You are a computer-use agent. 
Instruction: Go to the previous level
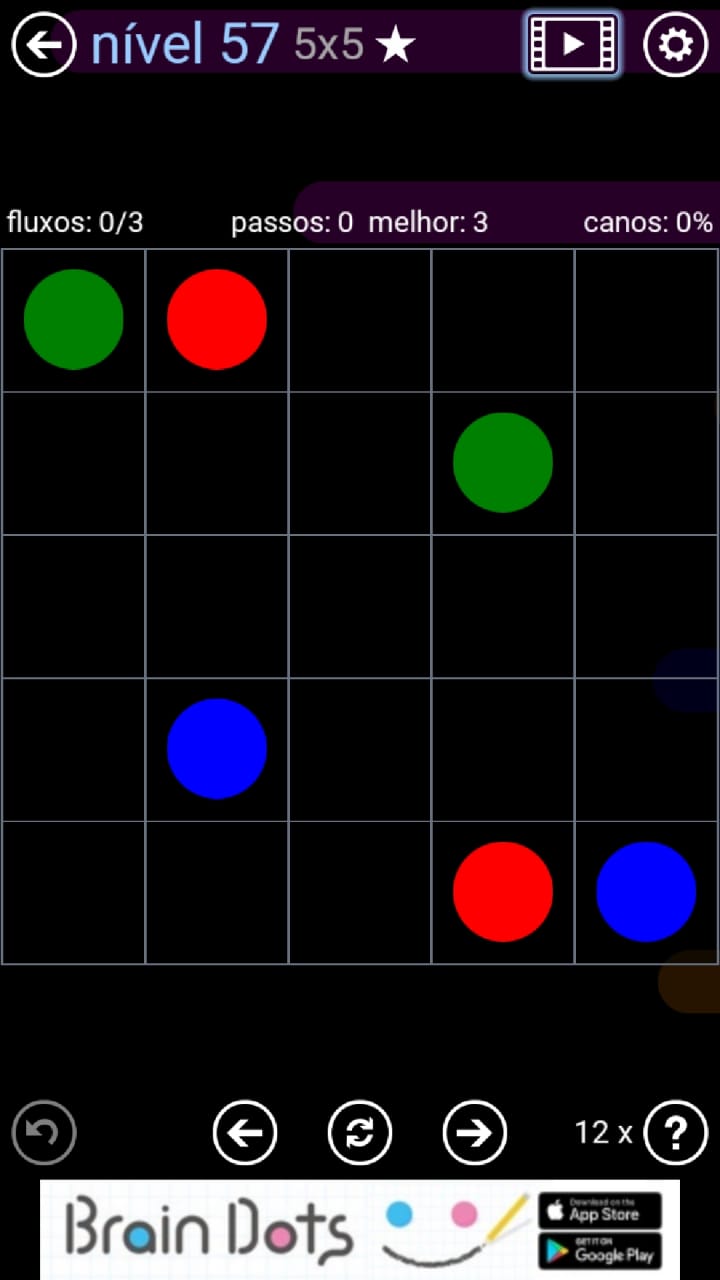point(245,1132)
